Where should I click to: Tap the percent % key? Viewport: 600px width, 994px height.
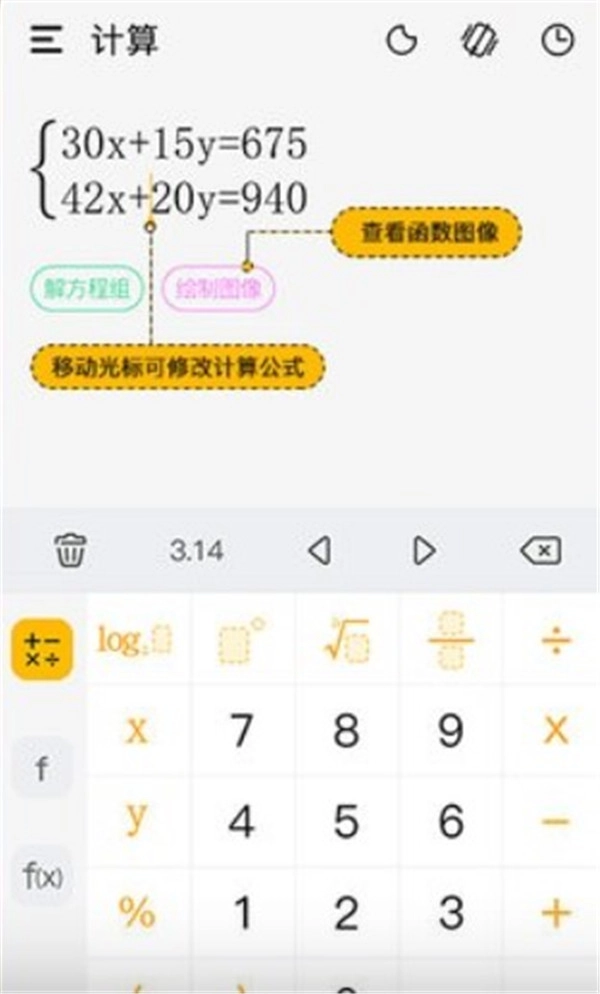click(x=137, y=911)
